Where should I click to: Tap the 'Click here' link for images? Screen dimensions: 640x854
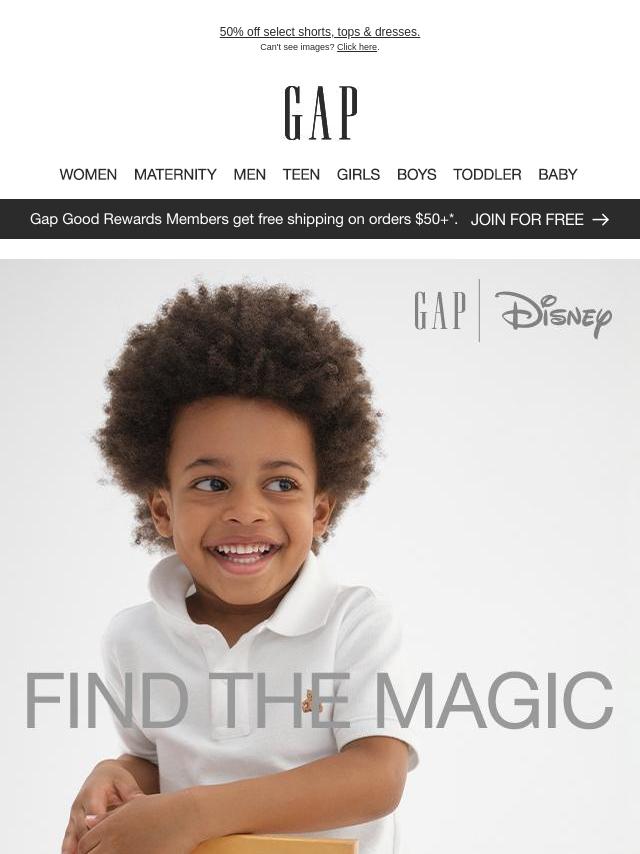click(357, 47)
